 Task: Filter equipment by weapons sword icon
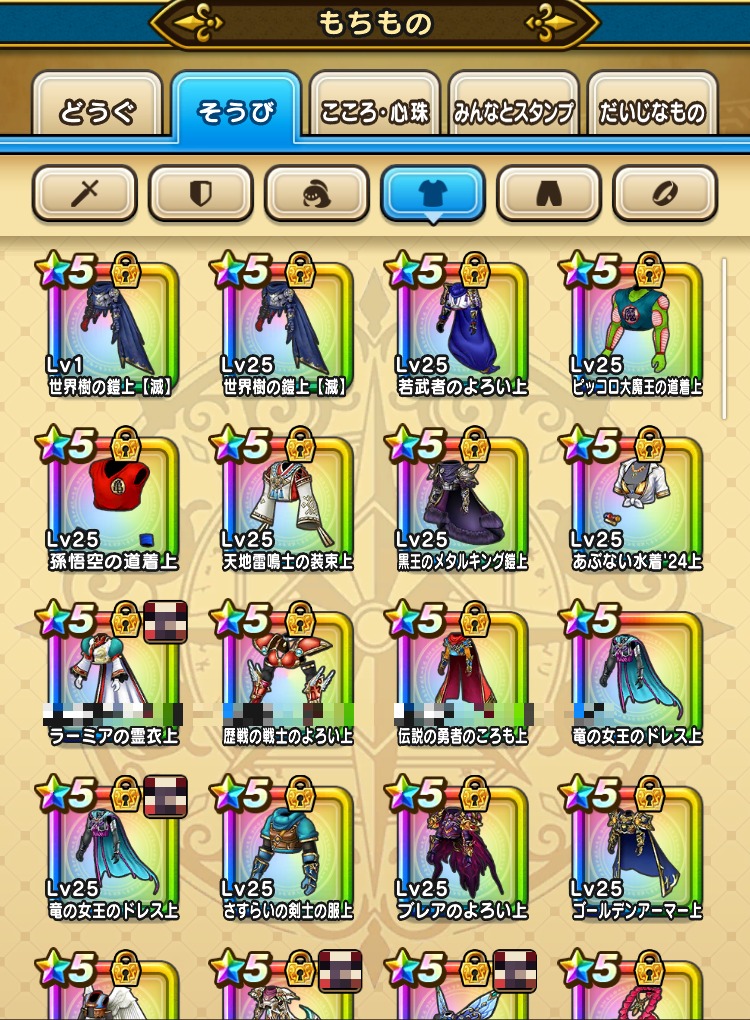(x=84, y=194)
